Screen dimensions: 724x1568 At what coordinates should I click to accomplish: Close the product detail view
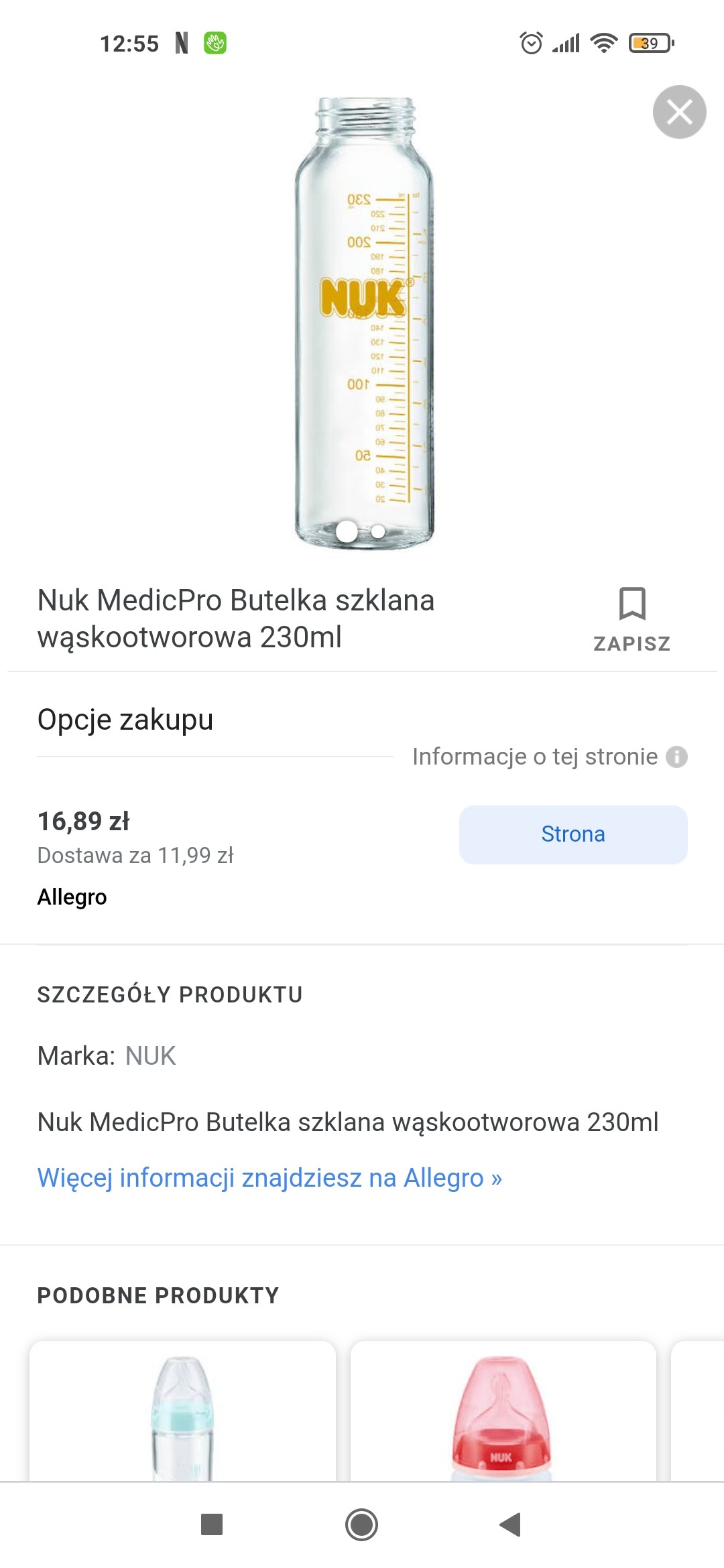tap(679, 112)
